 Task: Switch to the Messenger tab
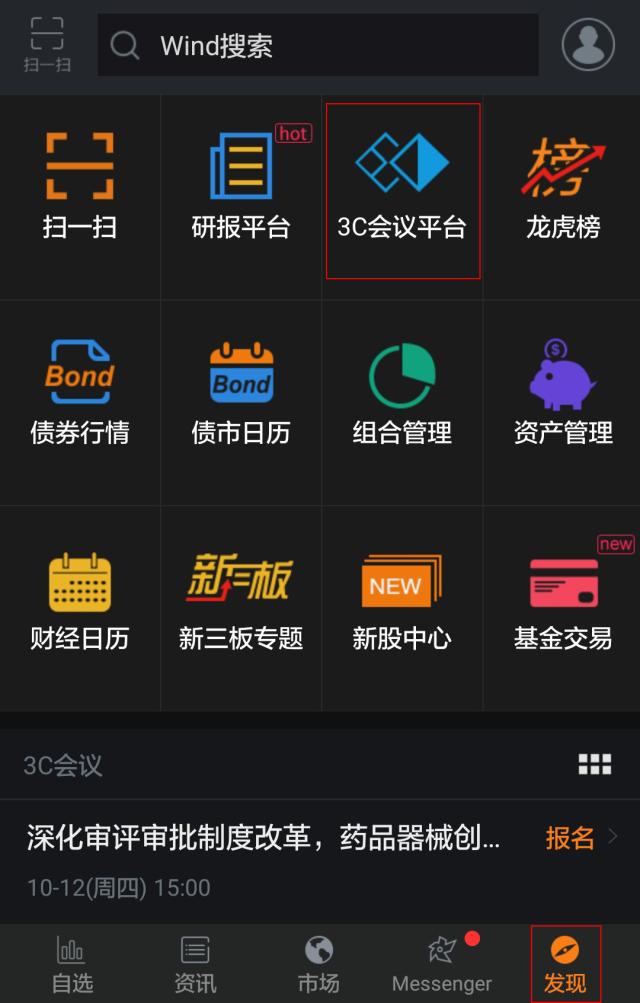tap(442, 964)
